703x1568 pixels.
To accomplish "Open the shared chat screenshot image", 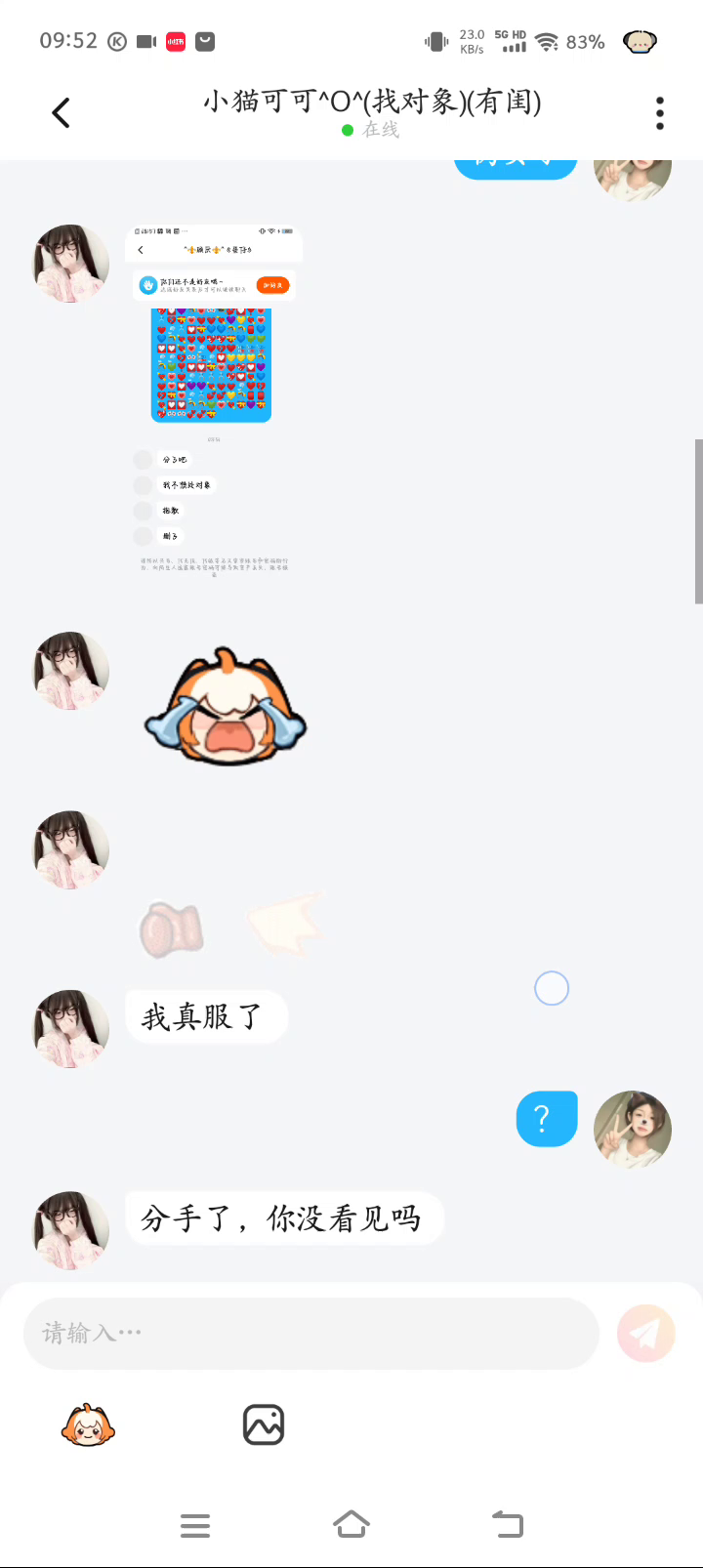I will click(x=213, y=400).
